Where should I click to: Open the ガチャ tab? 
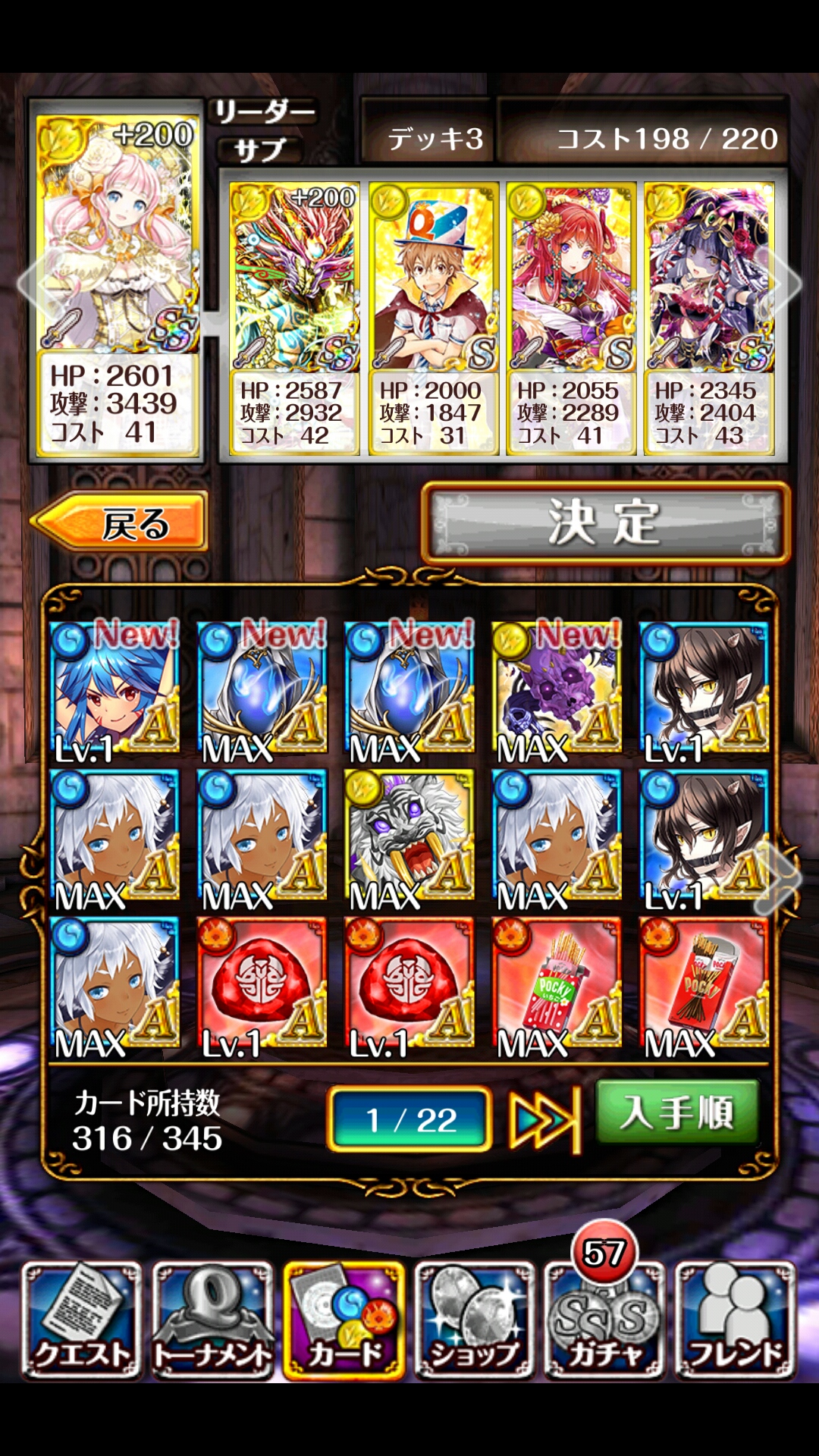[x=604, y=1321]
